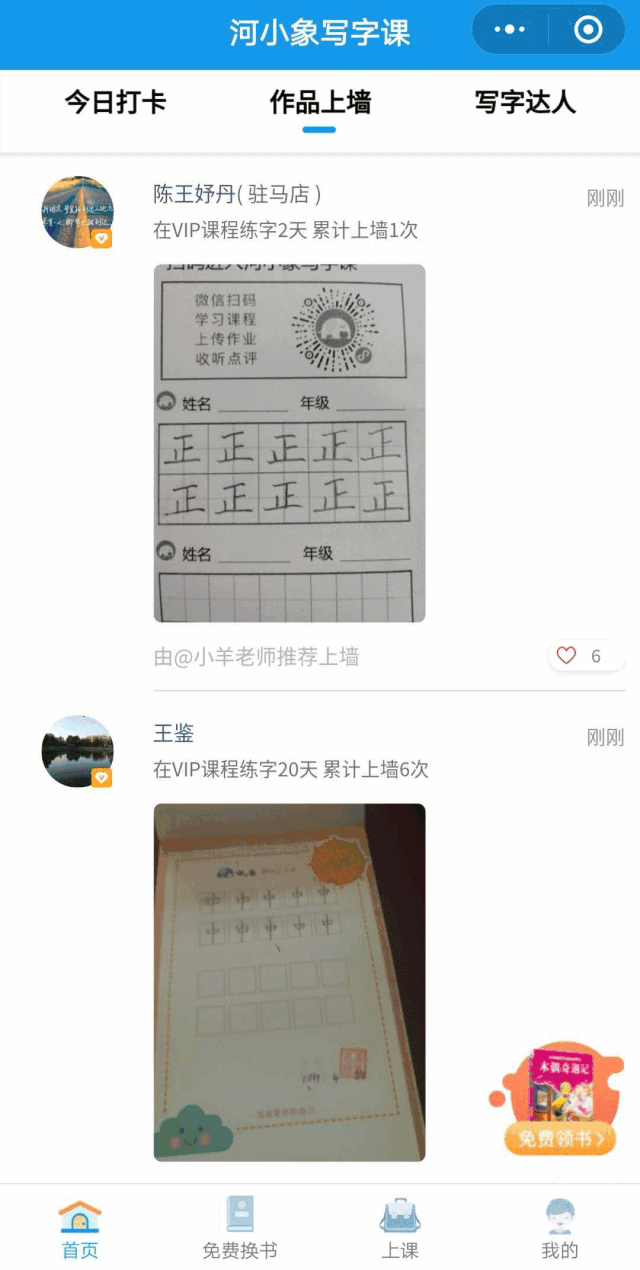Viewport: 640px width, 1270px height.
Task: Open the 我的 tab
Action: coord(560,1229)
